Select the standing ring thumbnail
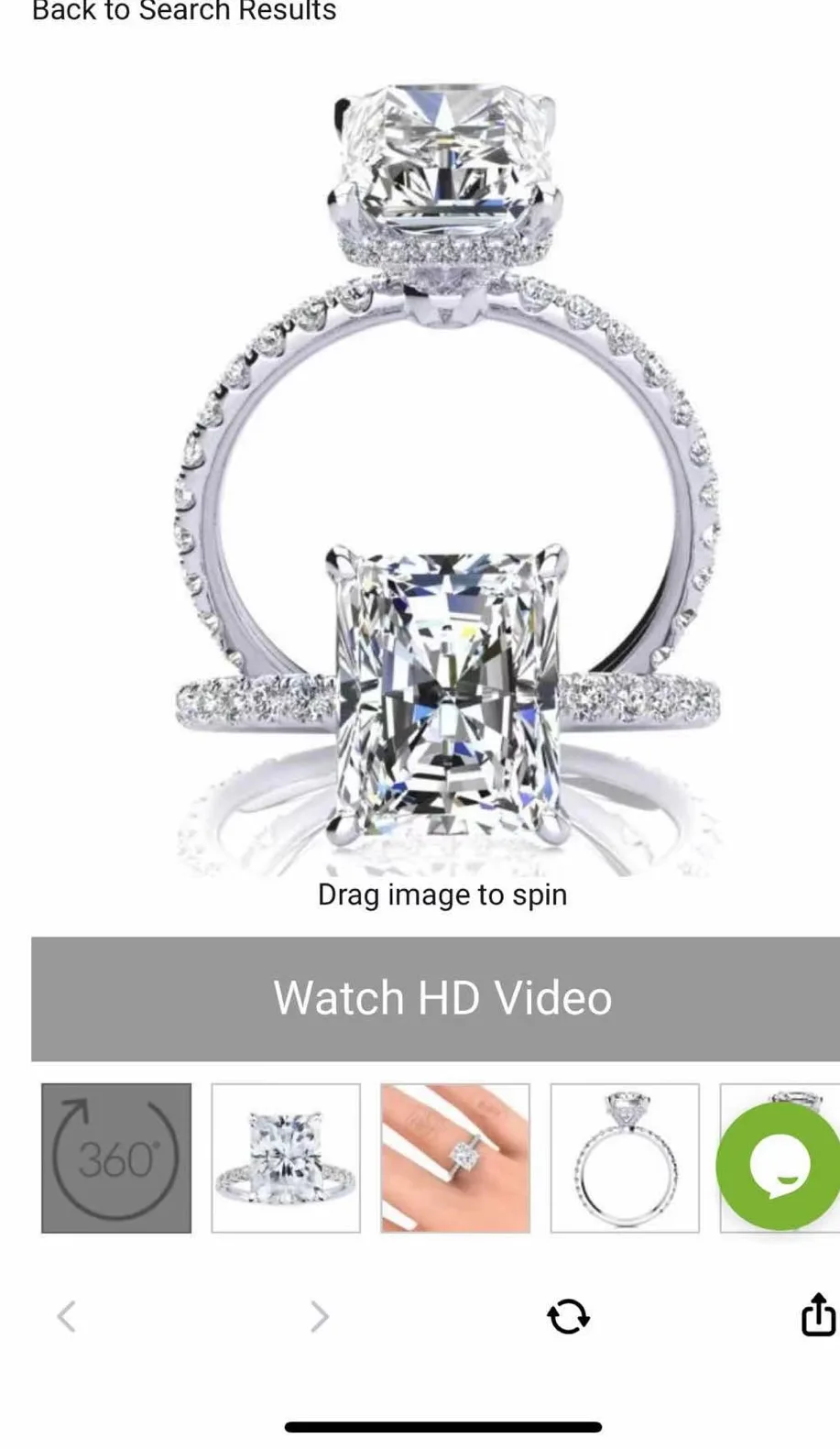Image resolution: width=840 pixels, height=1449 pixels. pyautogui.click(x=286, y=1157)
